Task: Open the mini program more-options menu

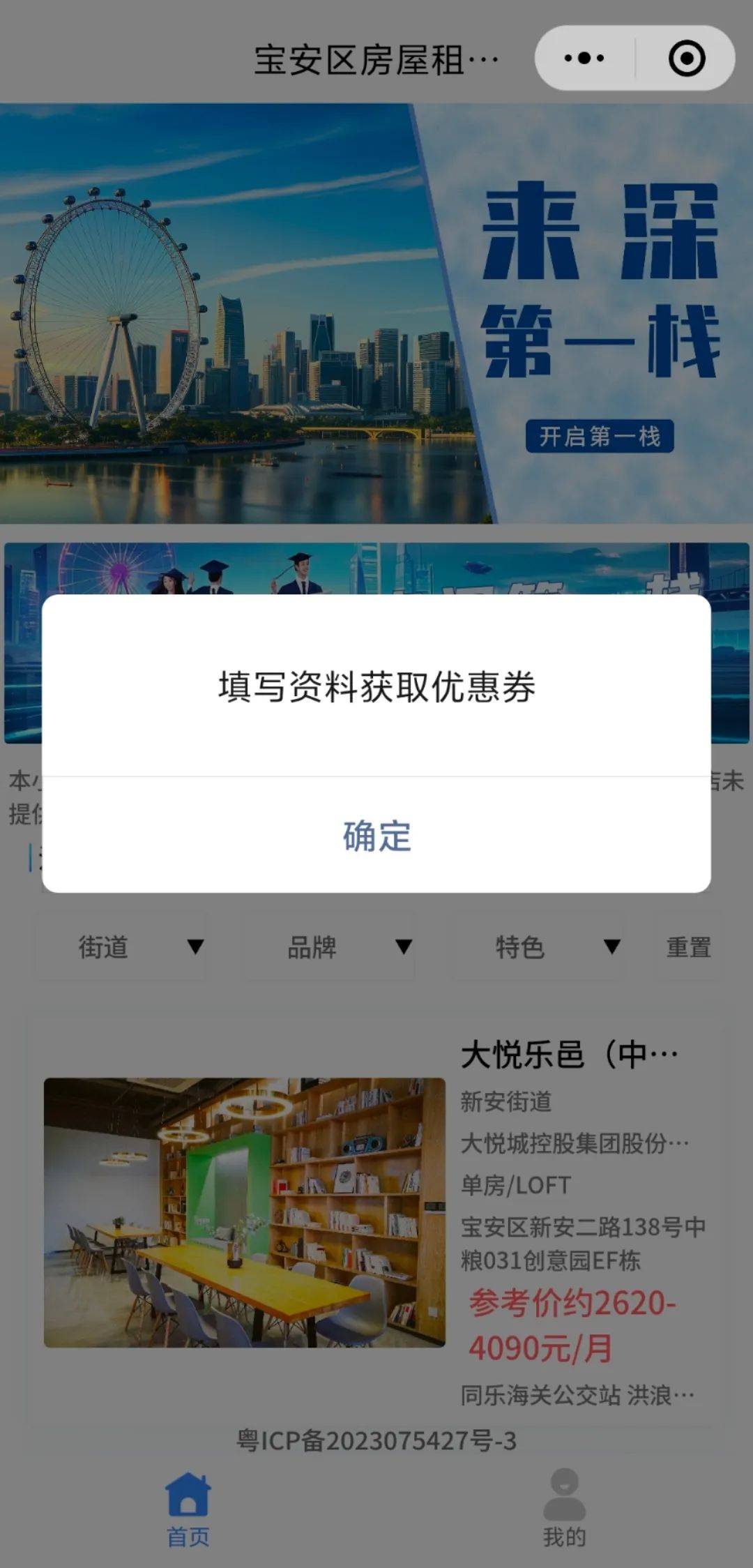Action: [x=584, y=58]
